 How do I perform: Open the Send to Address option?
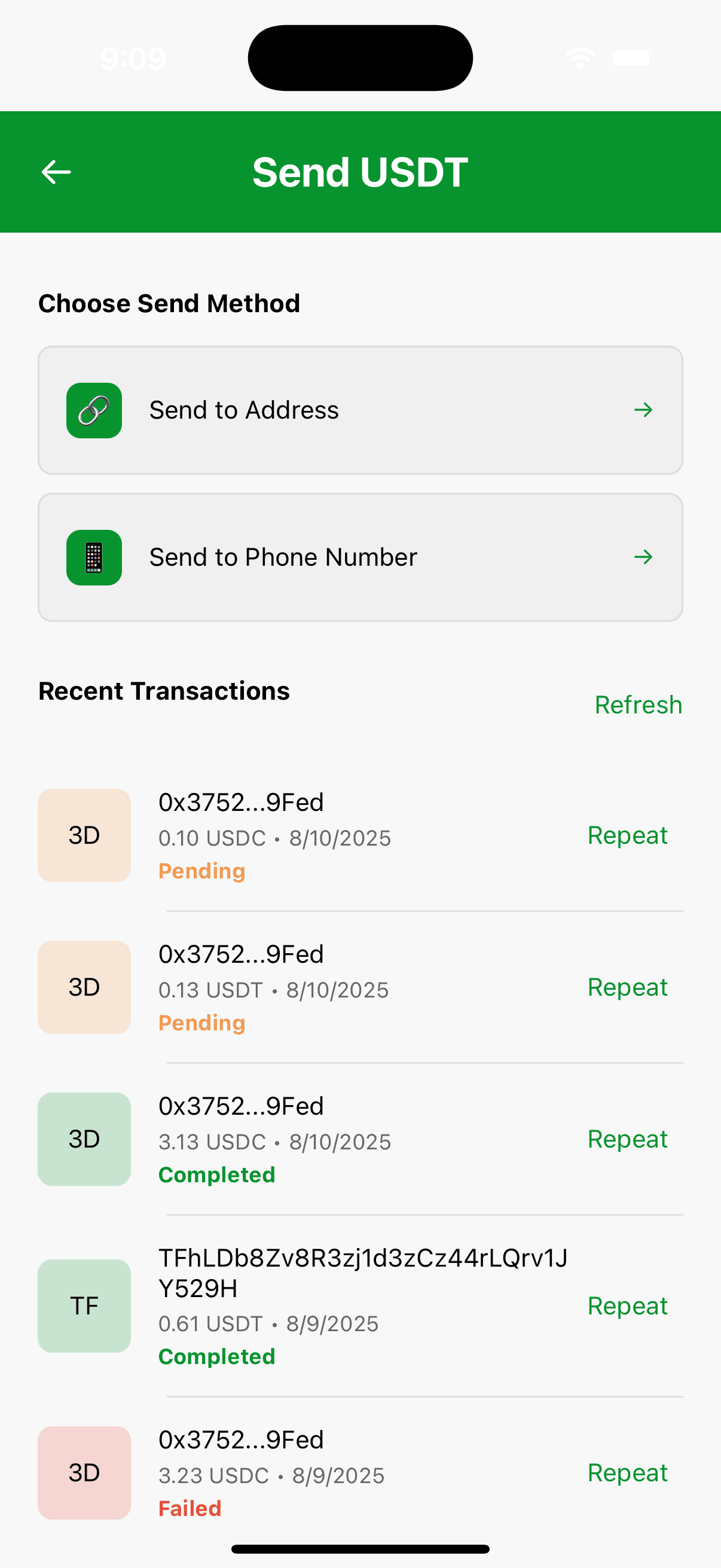coord(361,410)
